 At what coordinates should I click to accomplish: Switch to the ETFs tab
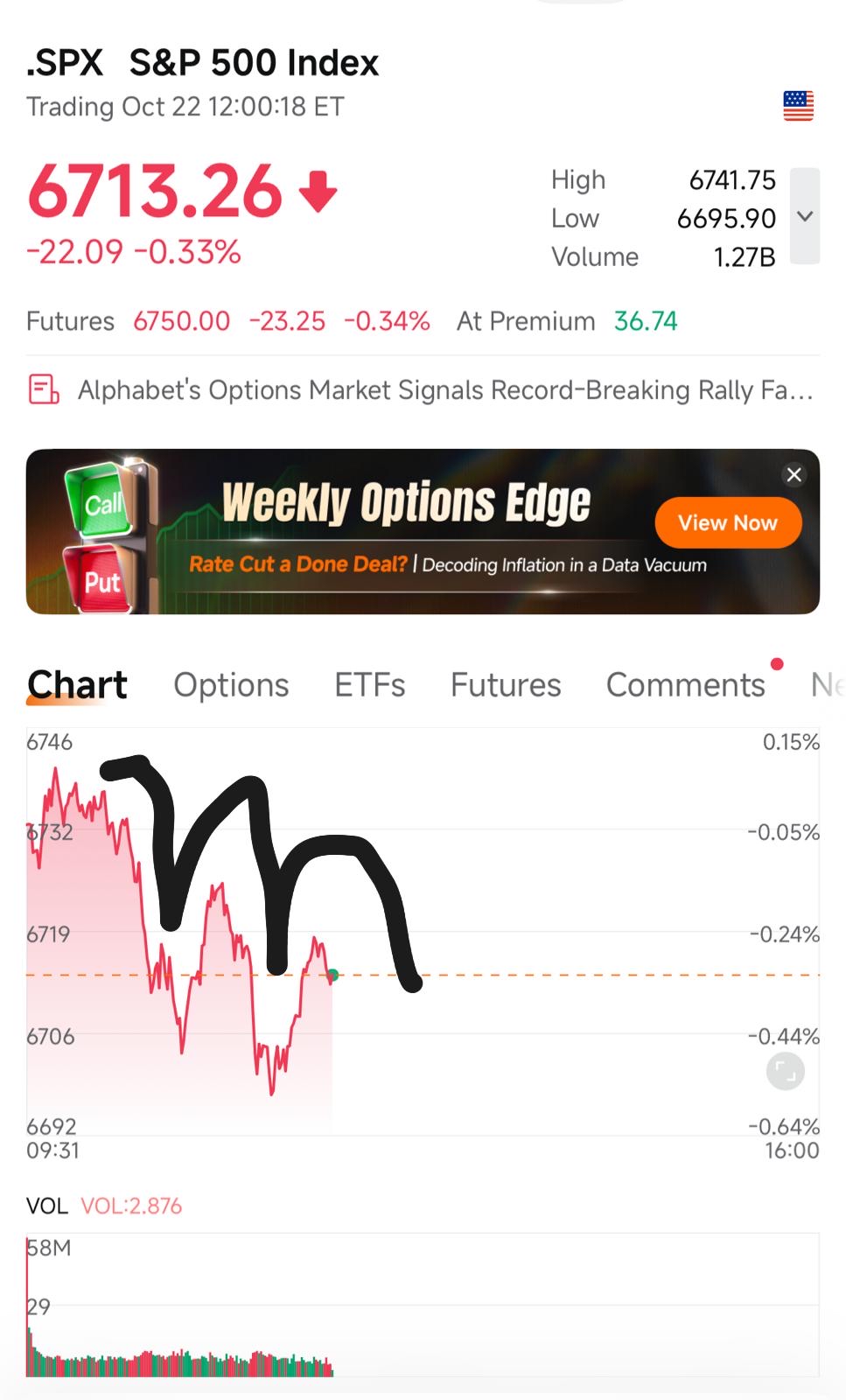point(370,685)
